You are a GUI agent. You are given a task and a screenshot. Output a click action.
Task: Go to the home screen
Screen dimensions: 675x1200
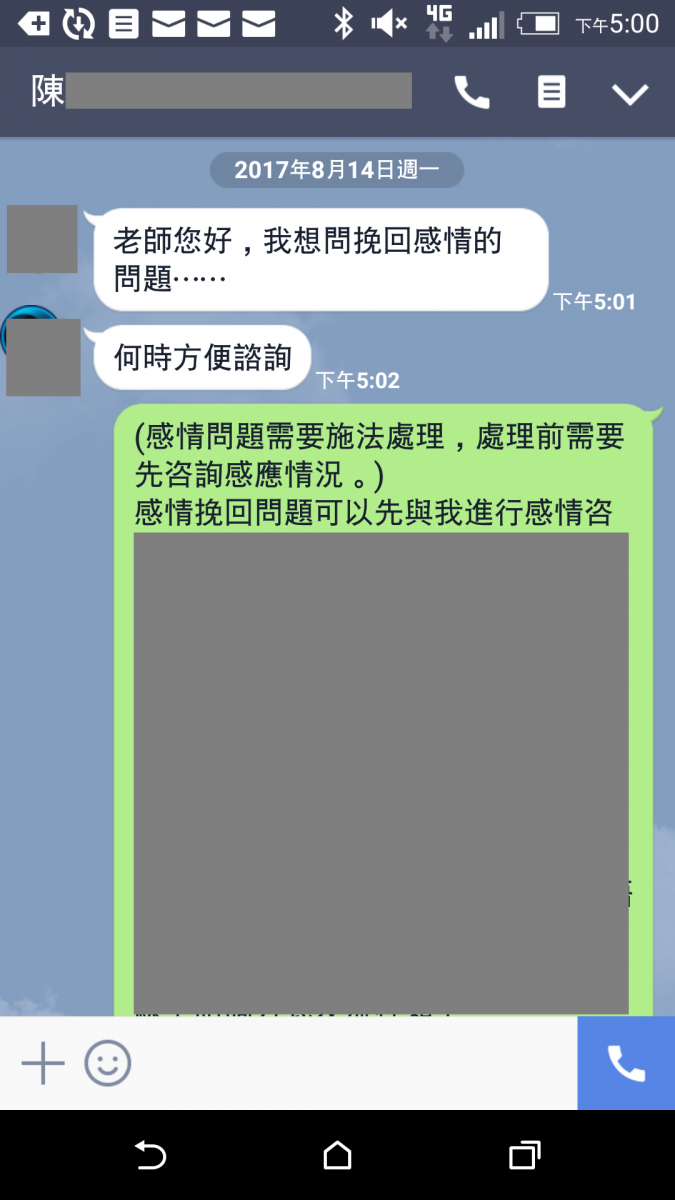338,1156
